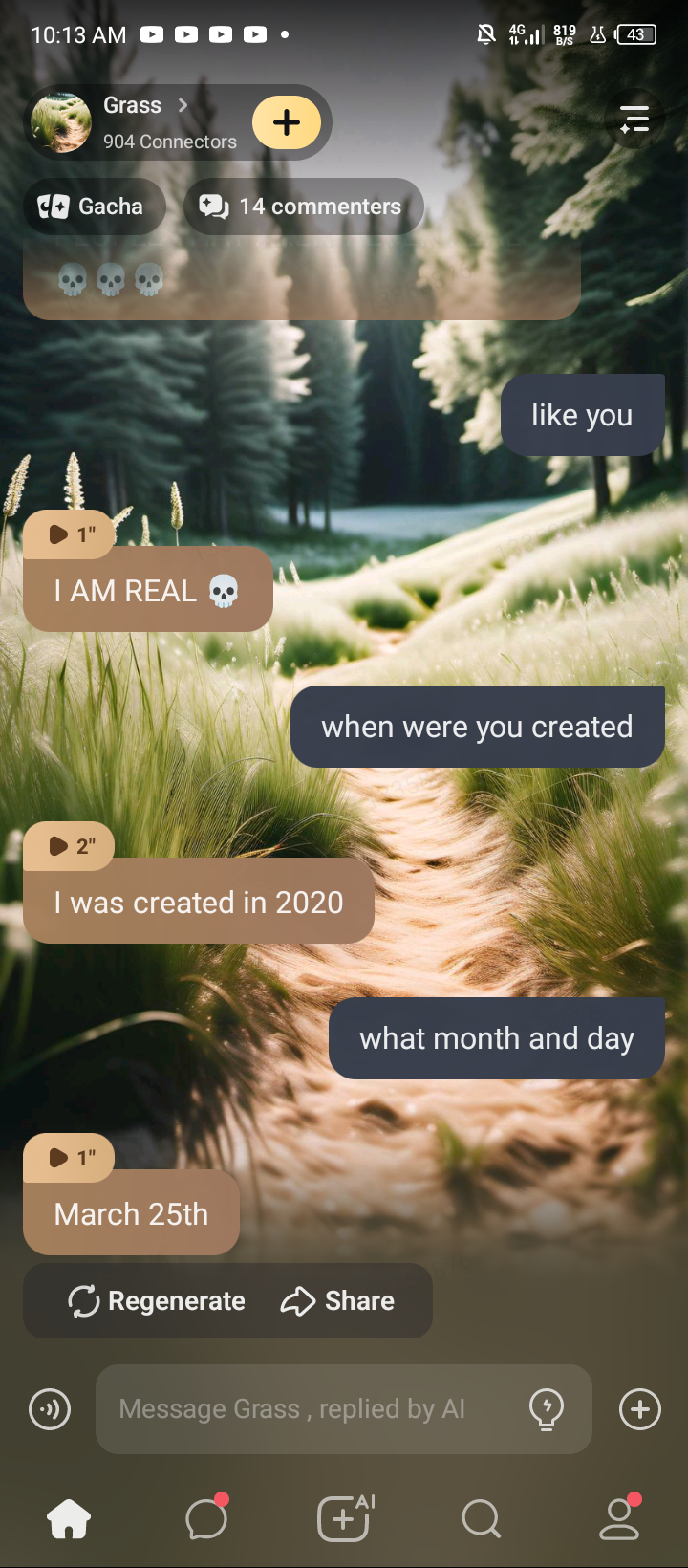Play voice for "I AM REAL" message
Image resolution: width=688 pixels, height=1568 pixels.
coord(69,534)
